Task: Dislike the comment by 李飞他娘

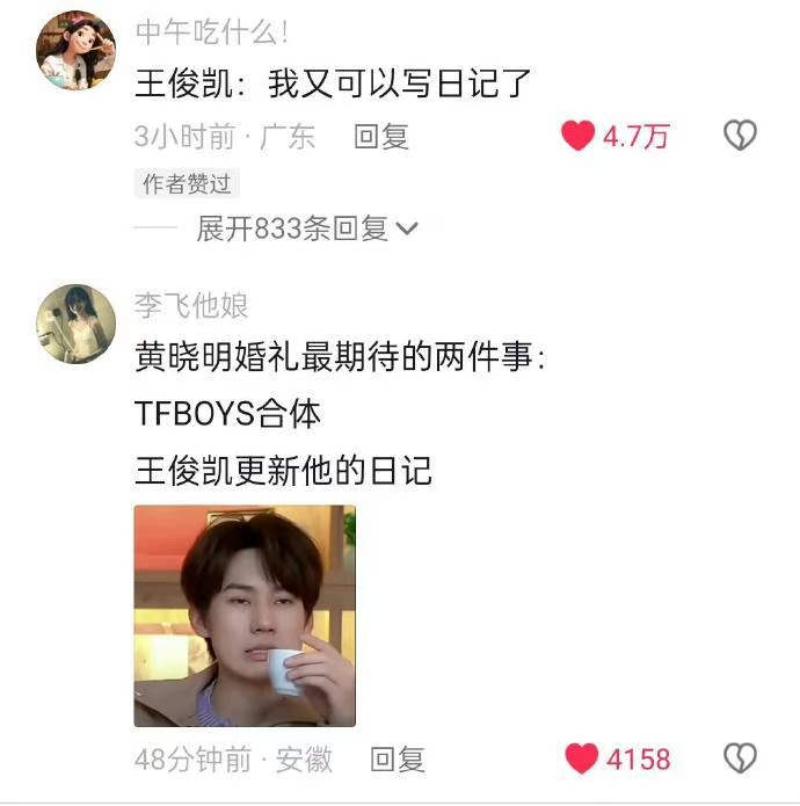Action: coord(739,758)
